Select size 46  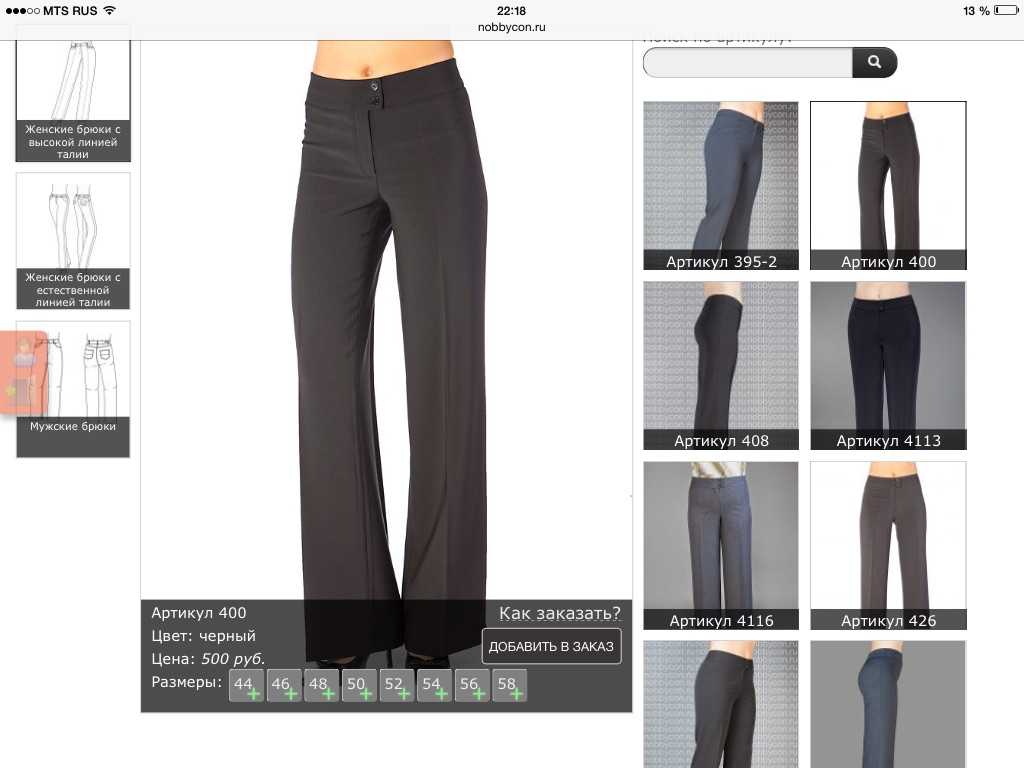[283, 685]
